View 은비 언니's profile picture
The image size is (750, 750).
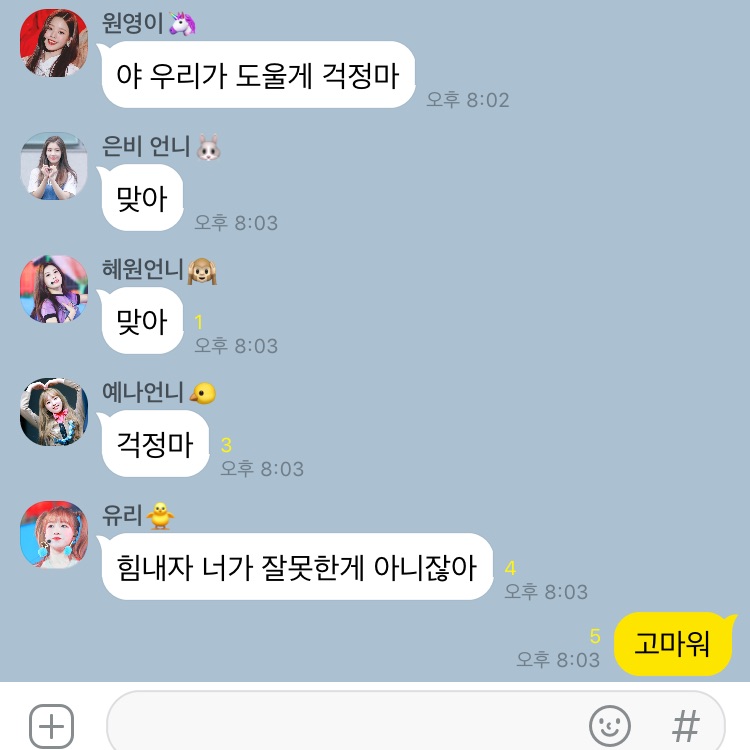(54, 165)
